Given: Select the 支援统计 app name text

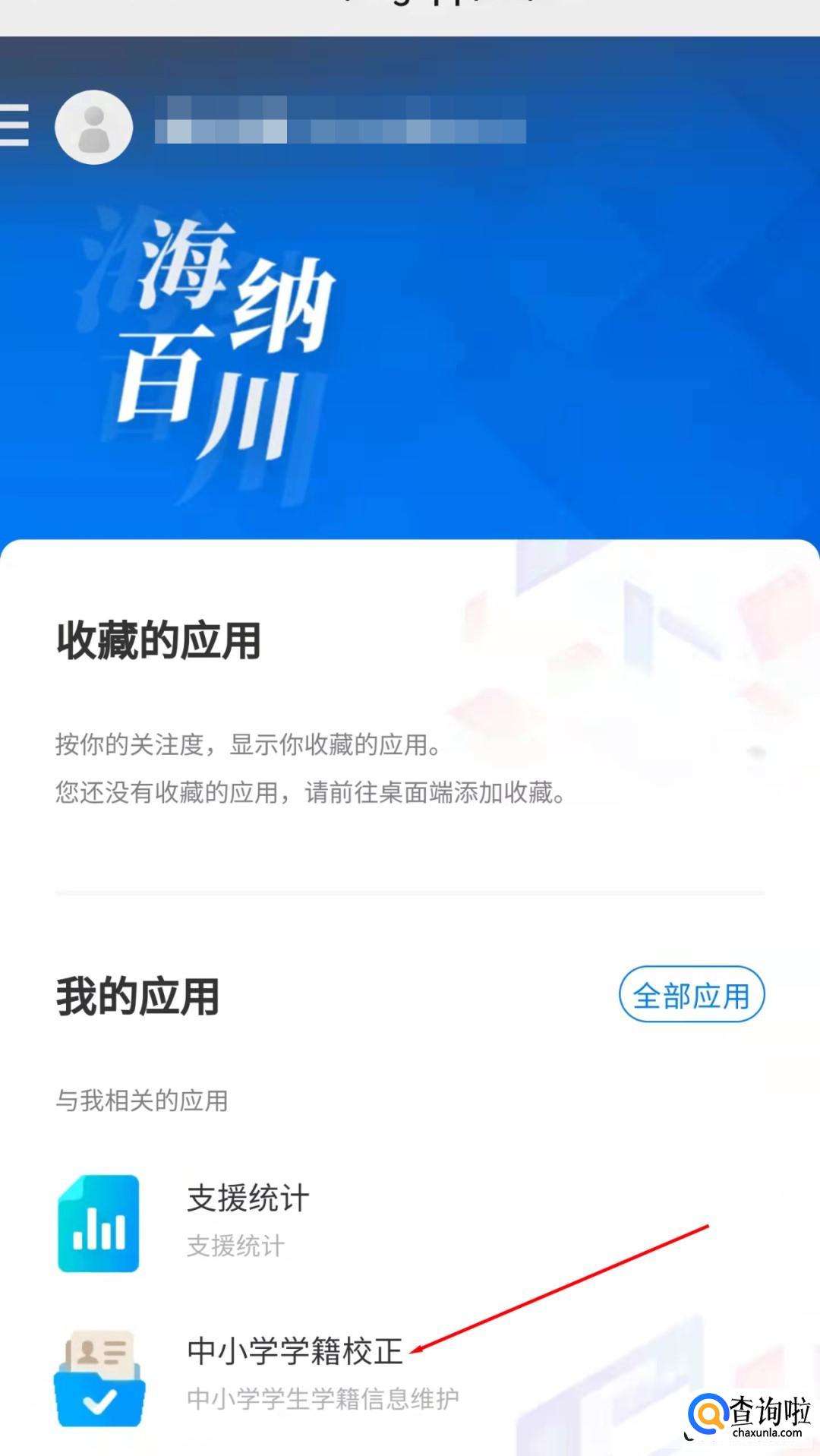Looking at the screenshot, I should pos(247,1195).
